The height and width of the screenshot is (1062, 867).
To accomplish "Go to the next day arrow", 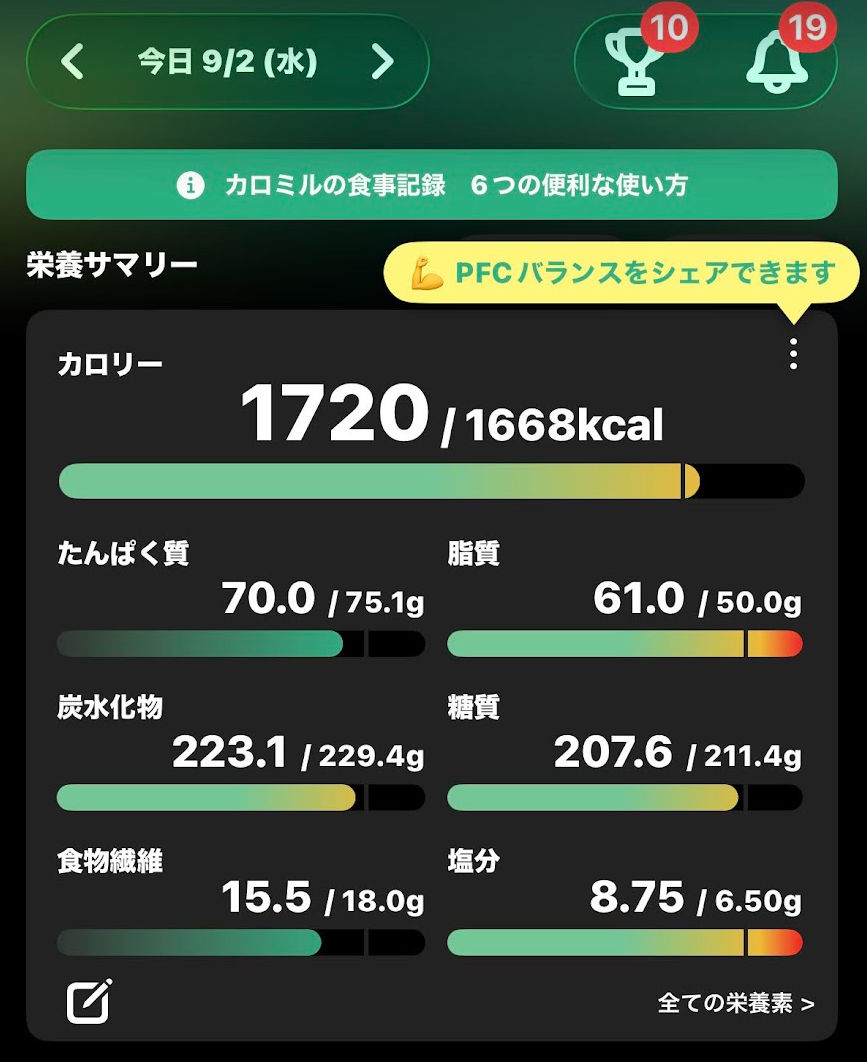I will tap(383, 62).
